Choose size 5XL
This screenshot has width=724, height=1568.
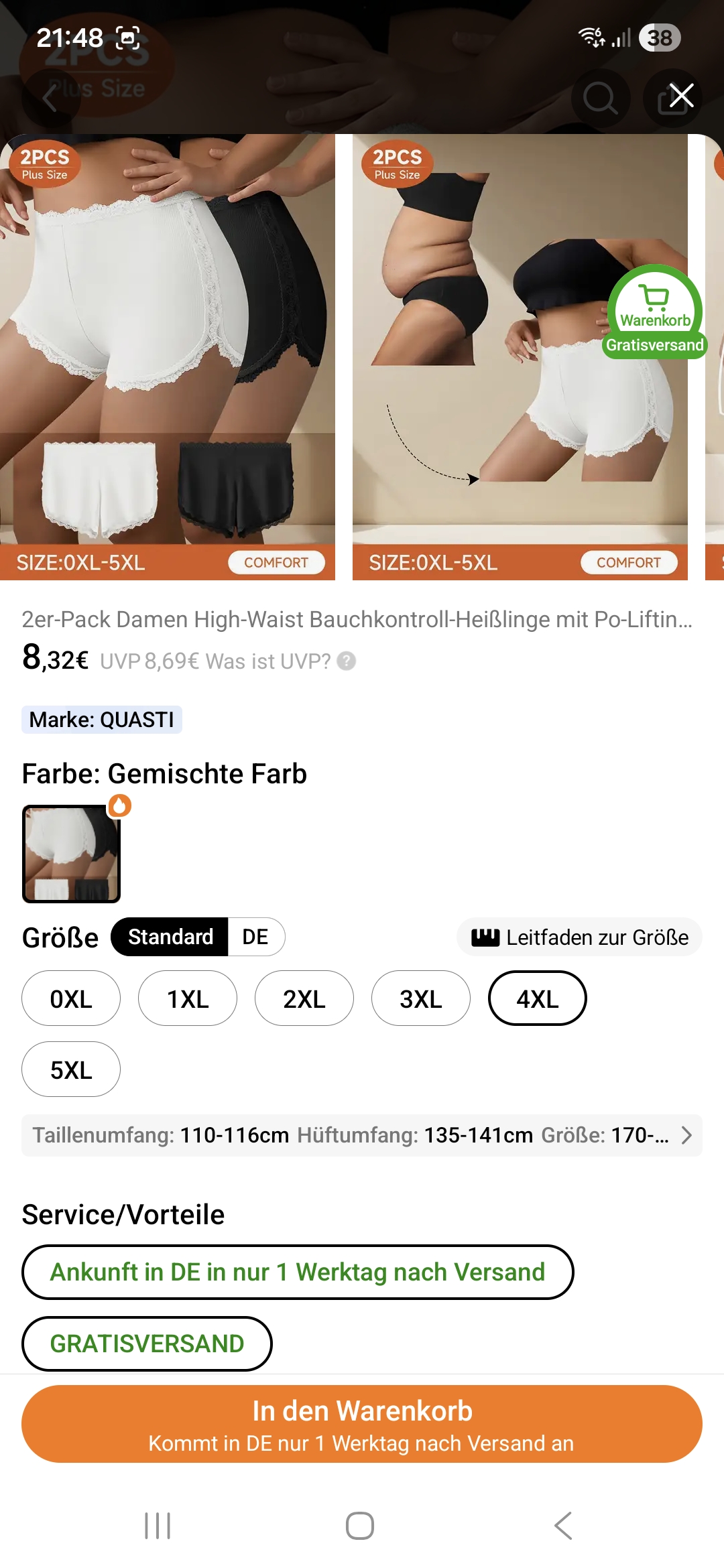pos(71,1069)
